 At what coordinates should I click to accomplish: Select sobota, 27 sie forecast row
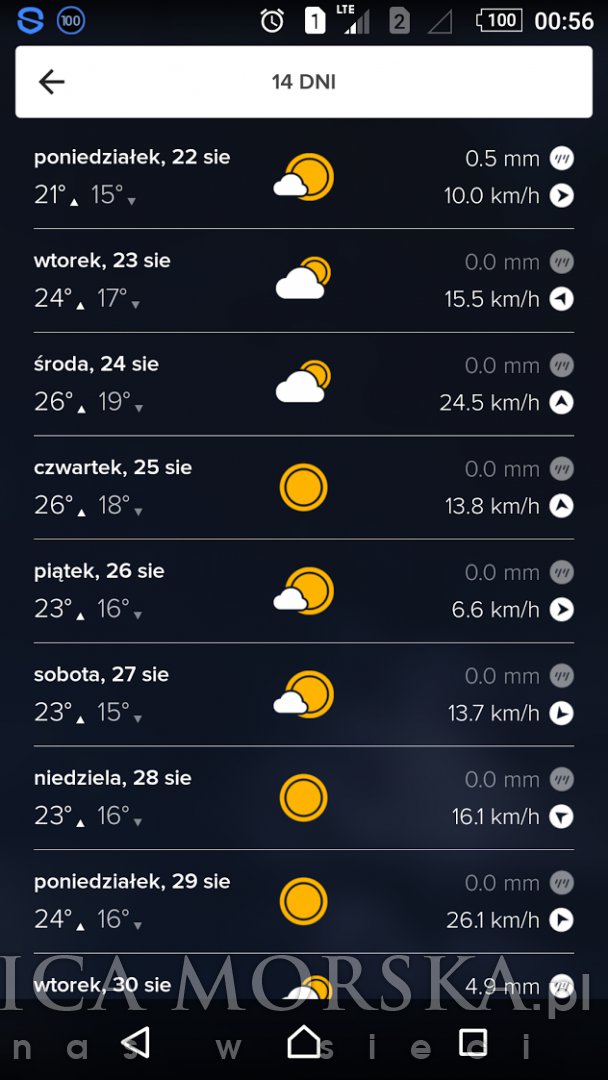[304, 694]
